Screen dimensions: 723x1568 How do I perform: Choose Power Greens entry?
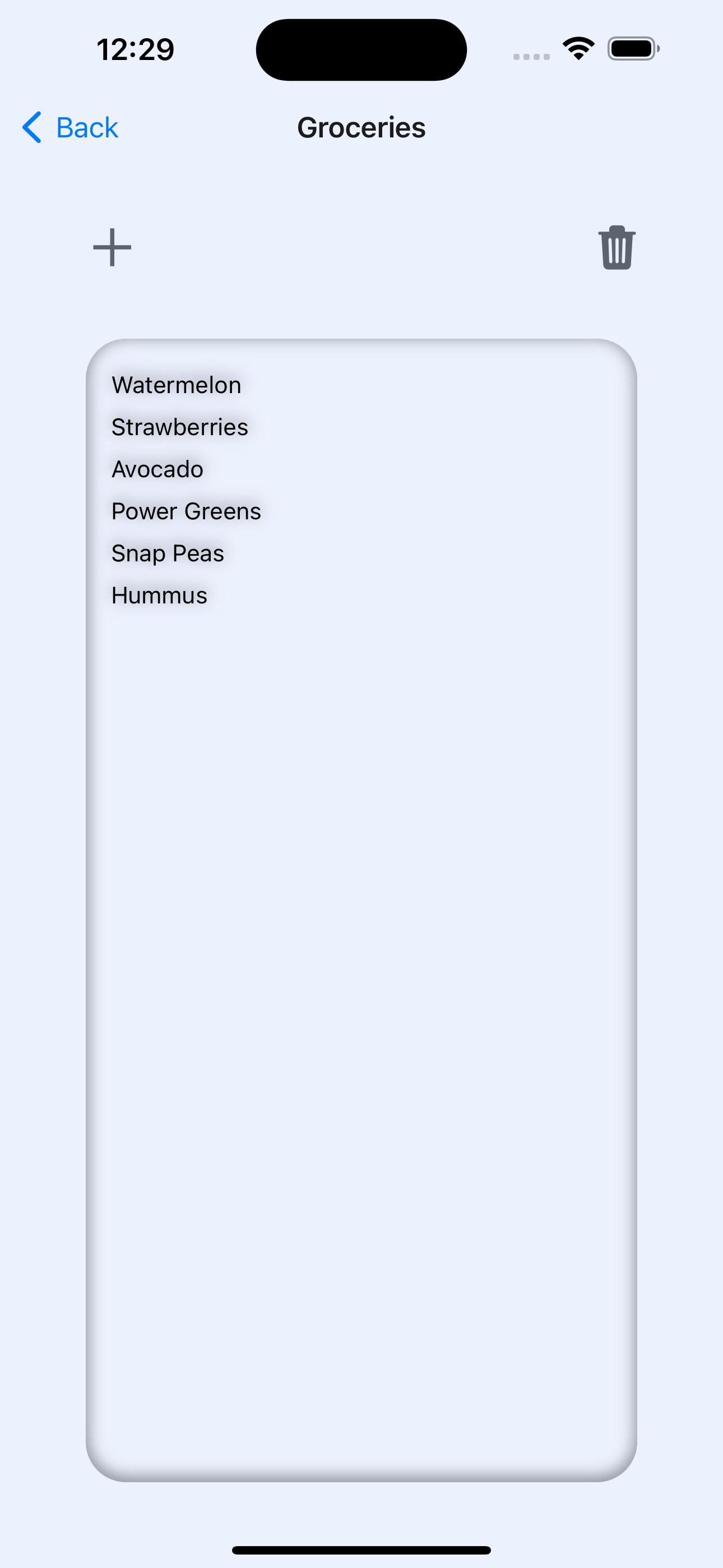click(186, 511)
